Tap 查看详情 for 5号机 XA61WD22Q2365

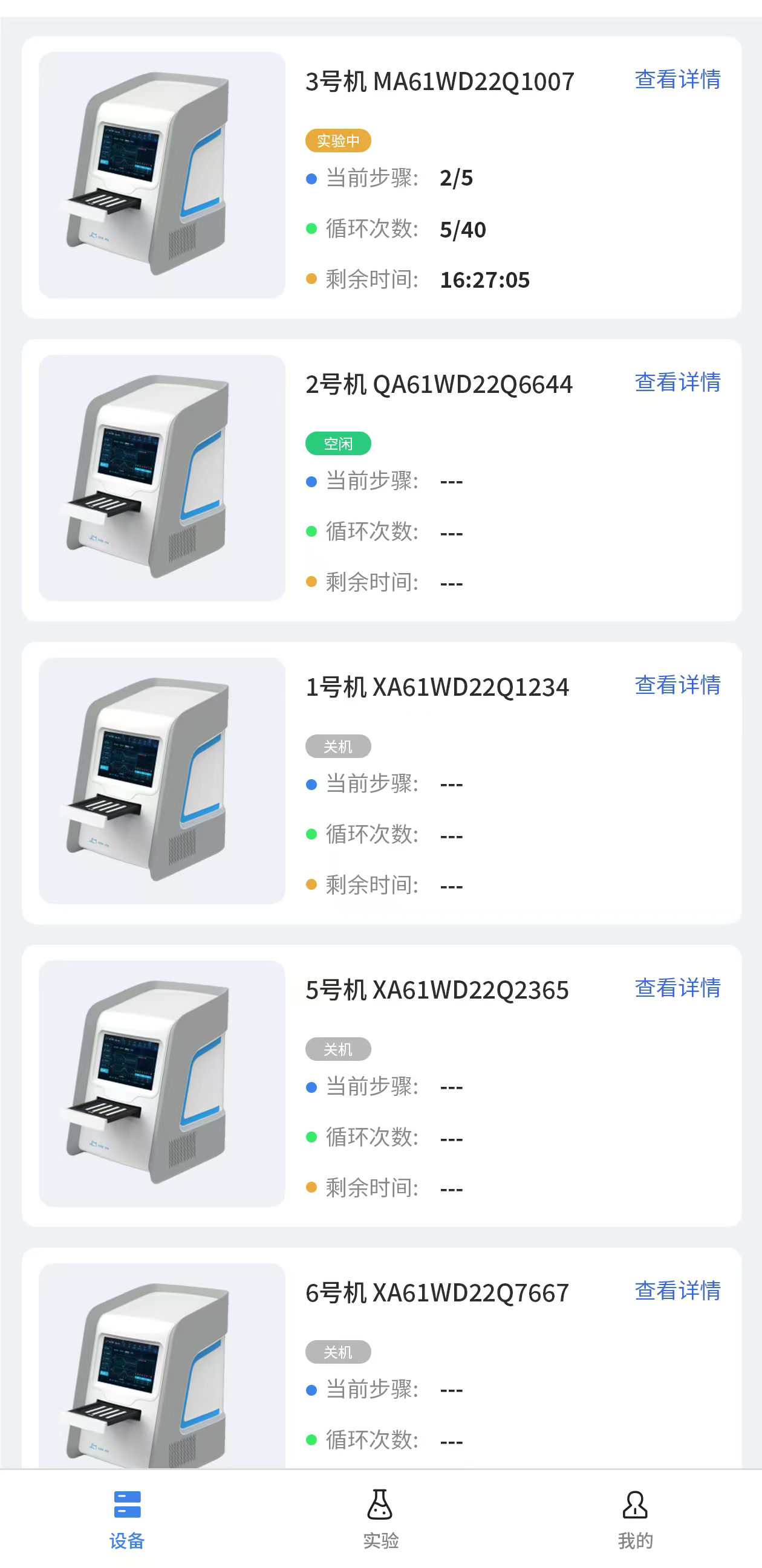click(x=677, y=988)
